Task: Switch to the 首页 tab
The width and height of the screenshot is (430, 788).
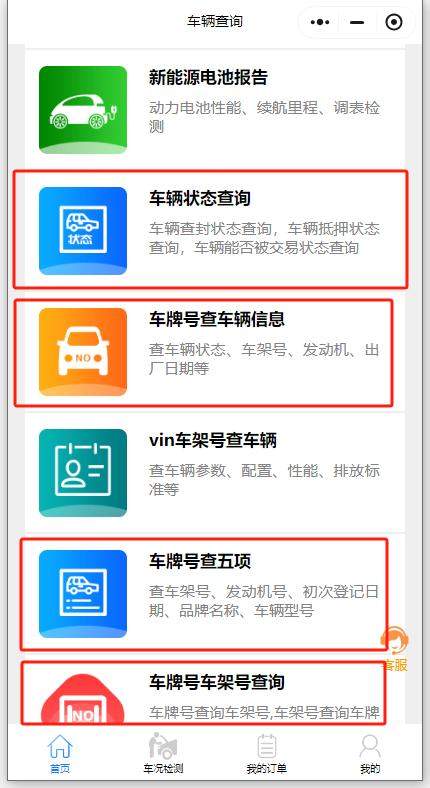Action: (60, 753)
